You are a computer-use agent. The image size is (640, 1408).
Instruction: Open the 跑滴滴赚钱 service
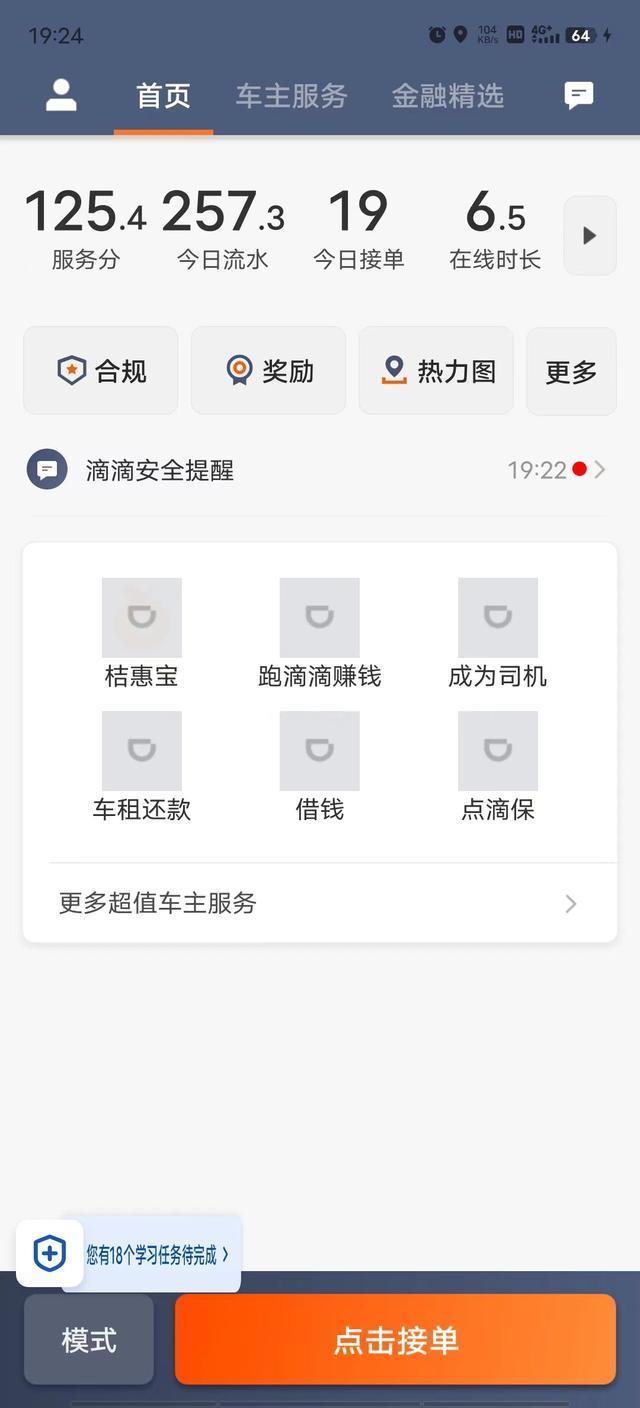tap(320, 634)
